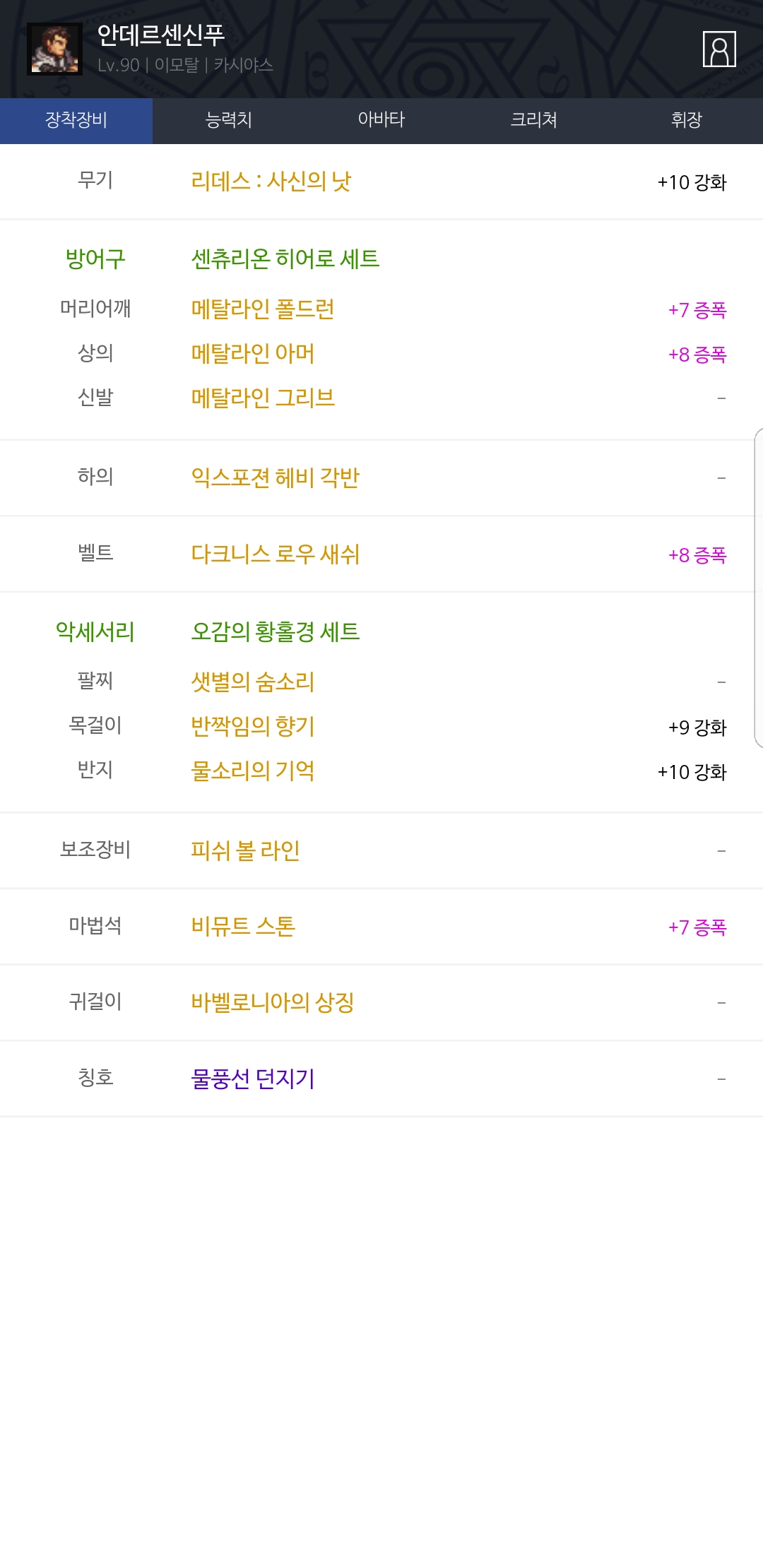This screenshot has height=1568, width=763.
Task: Open the title 물풍선 던지기
Action: coord(253,1079)
